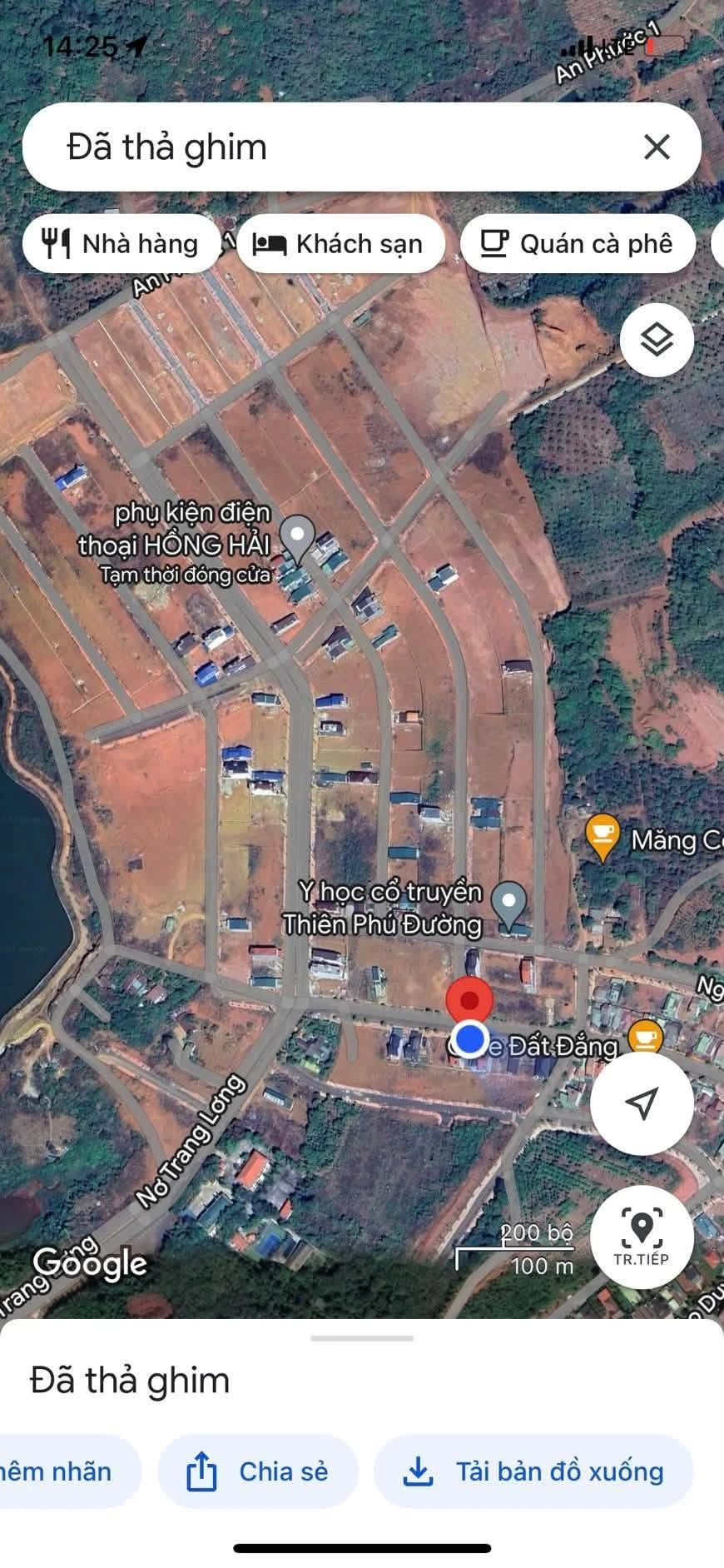Clear the dropped pin search with X
The width and height of the screenshot is (724, 1568).
coord(657,147)
